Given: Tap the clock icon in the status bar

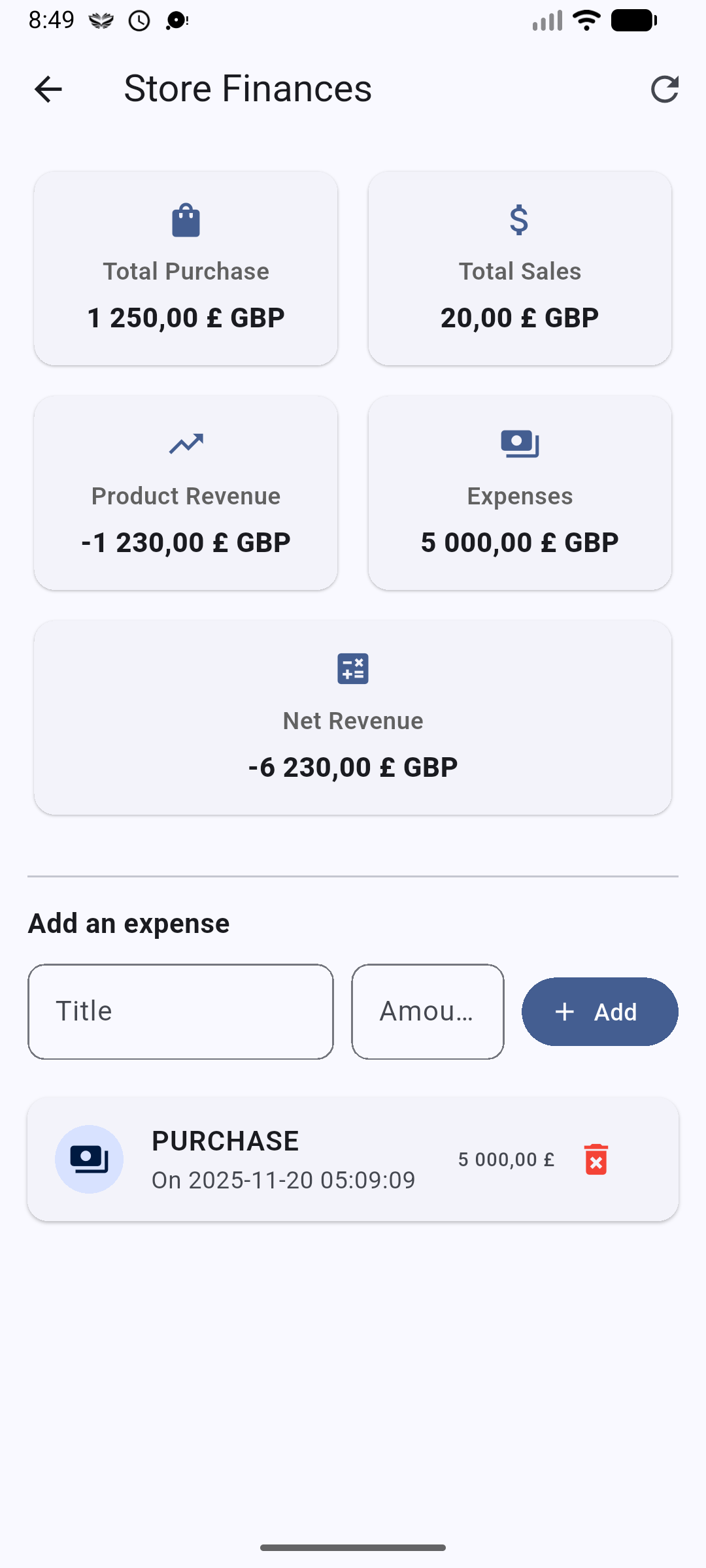Looking at the screenshot, I should [139, 20].
